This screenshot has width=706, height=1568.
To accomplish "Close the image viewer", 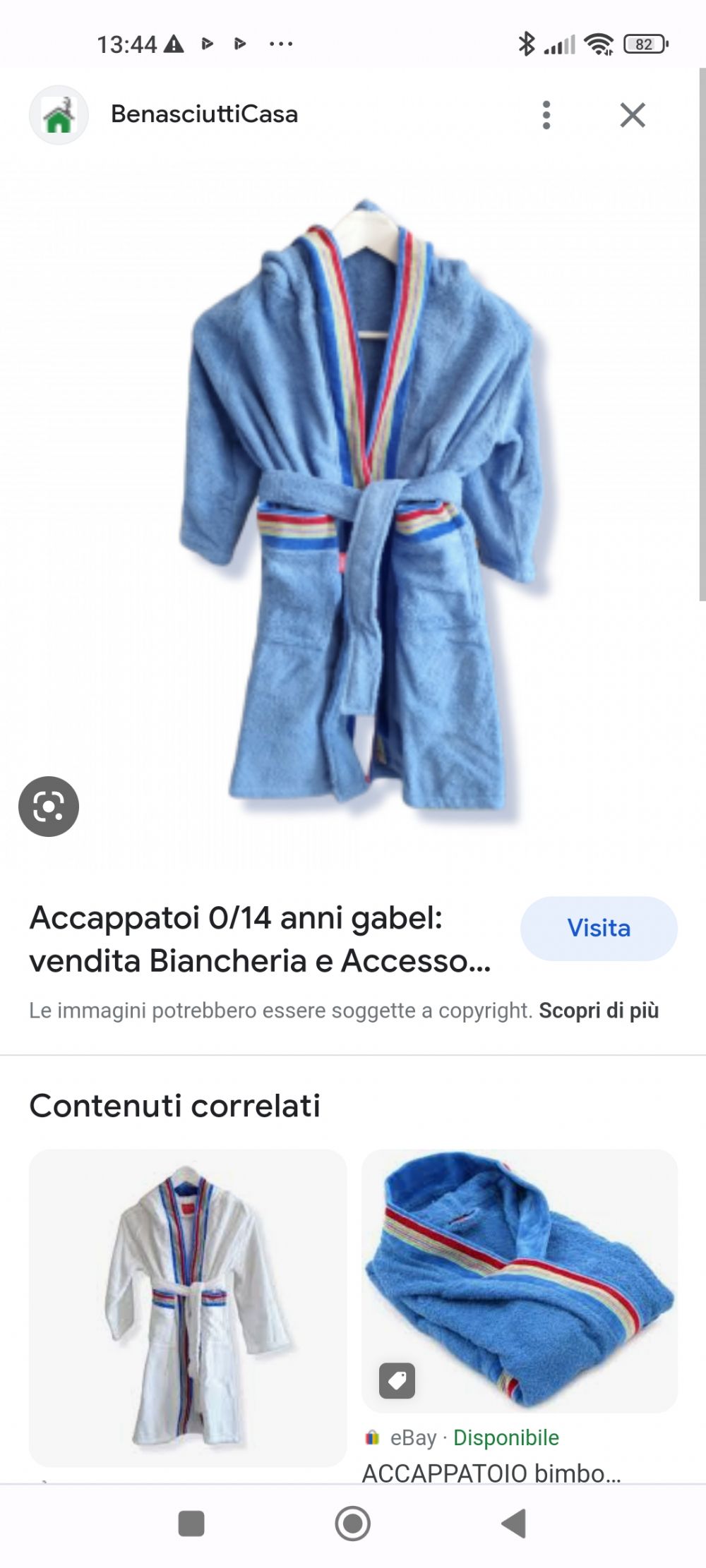I will coord(633,114).
